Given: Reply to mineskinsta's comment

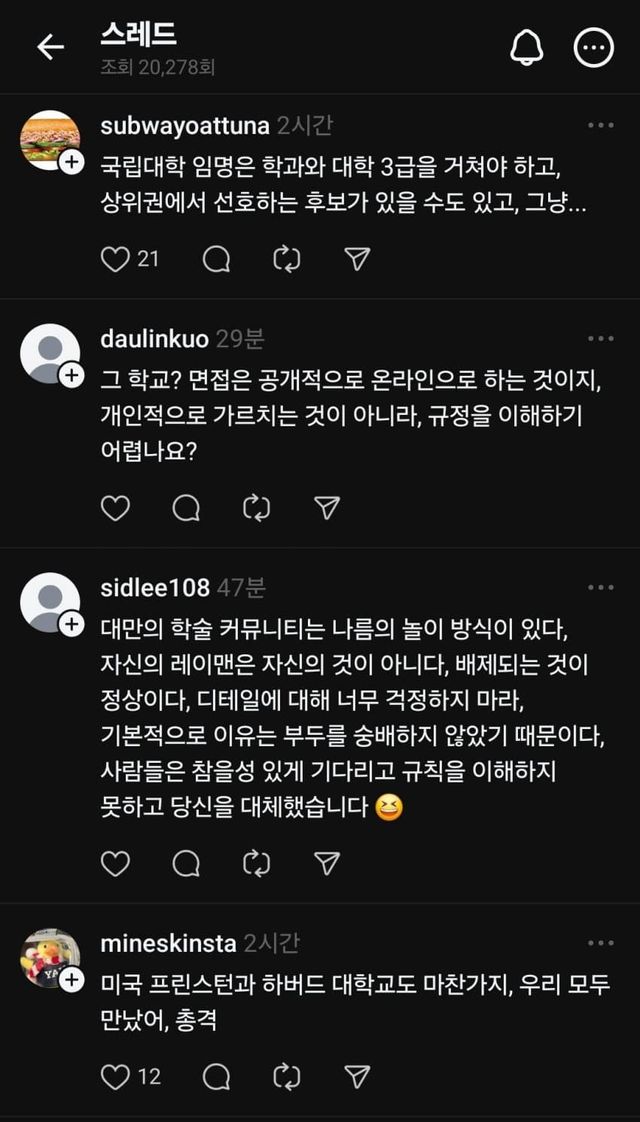Looking at the screenshot, I should (x=216, y=1076).
